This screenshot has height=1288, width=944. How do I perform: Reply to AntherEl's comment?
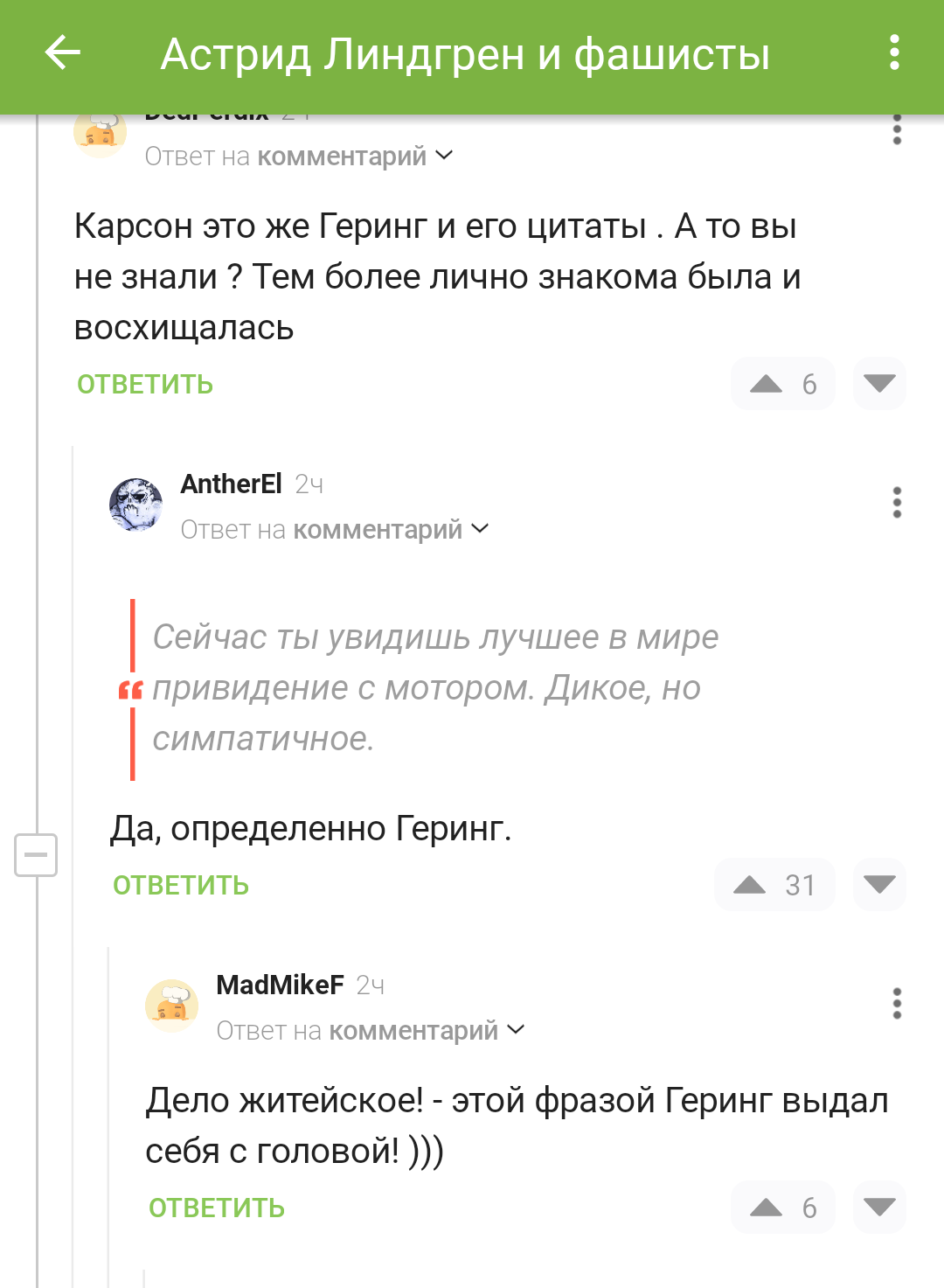pos(181,886)
